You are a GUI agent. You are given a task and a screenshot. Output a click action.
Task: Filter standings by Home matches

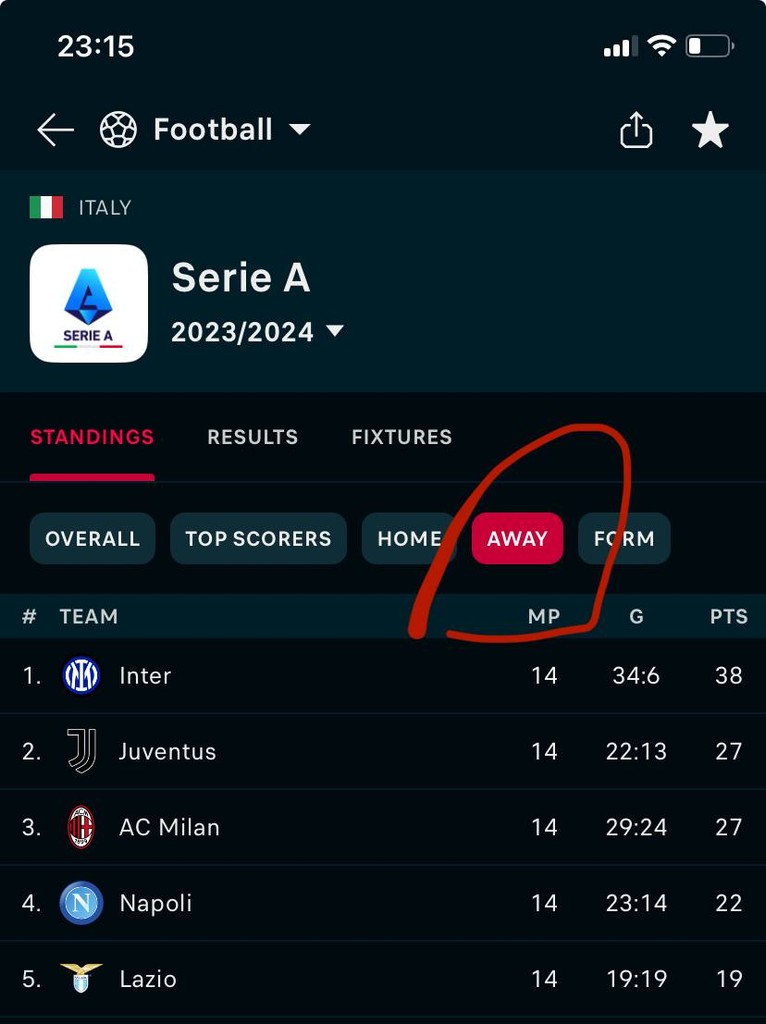pos(409,538)
